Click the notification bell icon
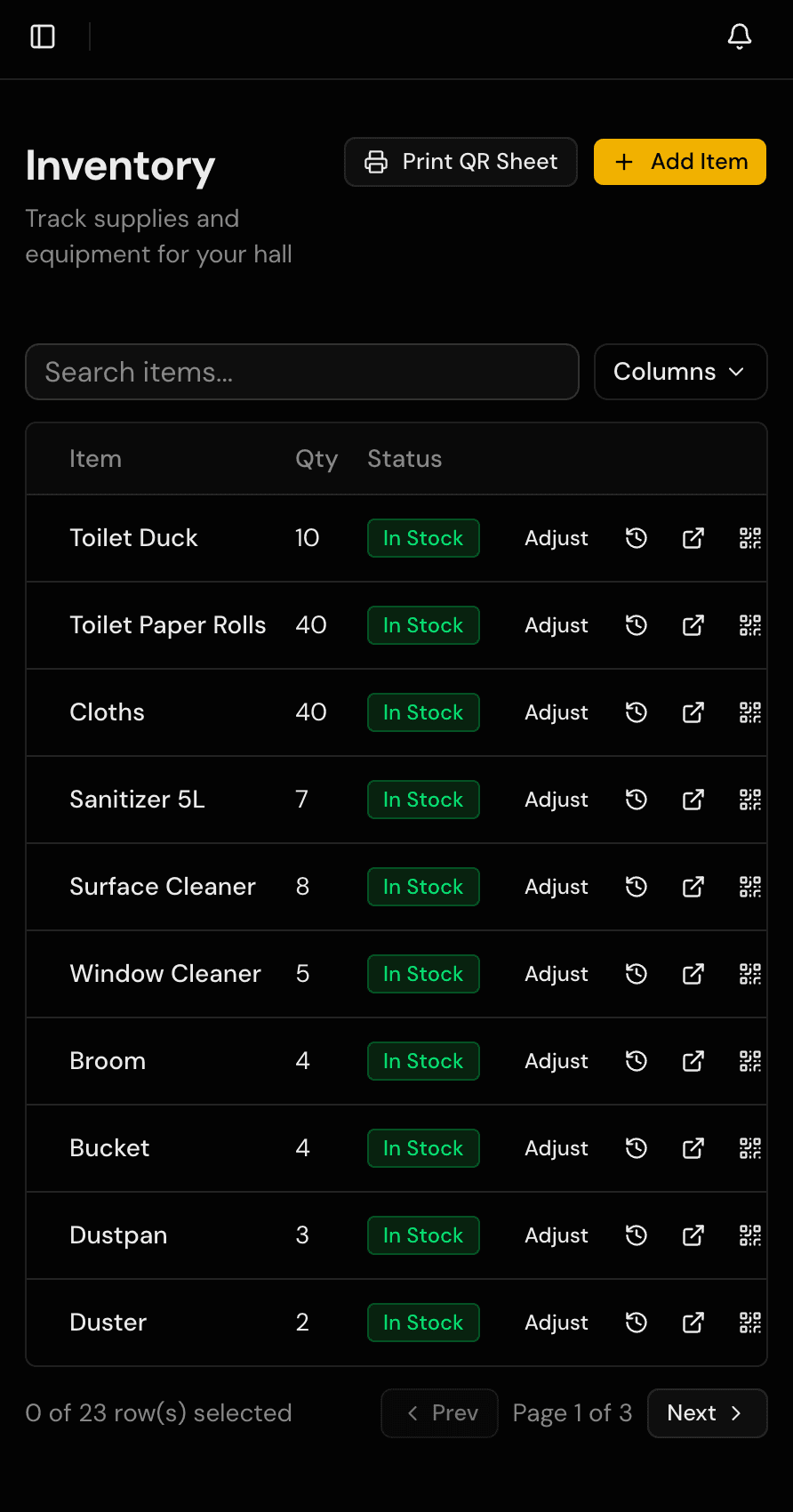The image size is (793, 1512). [x=739, y=37]
